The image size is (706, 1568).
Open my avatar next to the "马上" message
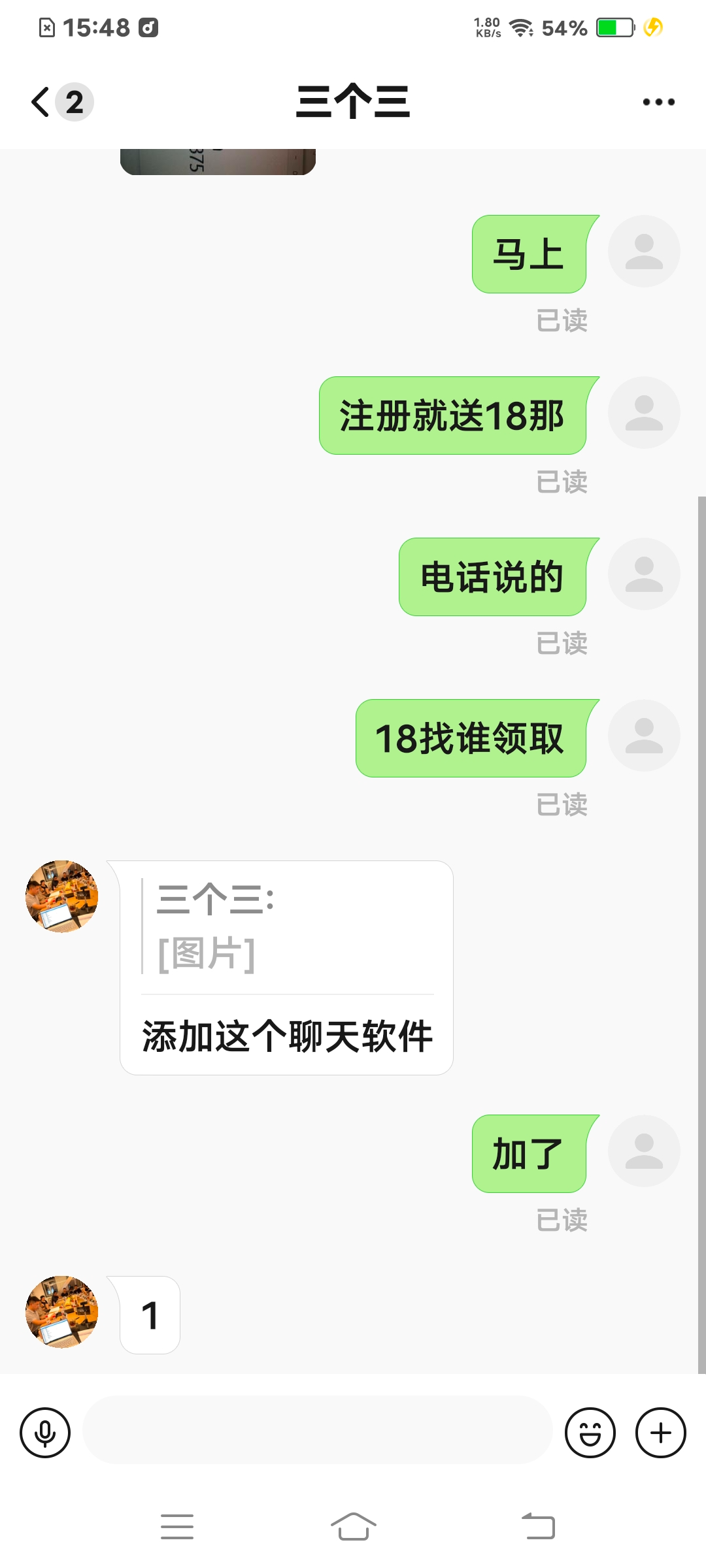pos(644,251)
